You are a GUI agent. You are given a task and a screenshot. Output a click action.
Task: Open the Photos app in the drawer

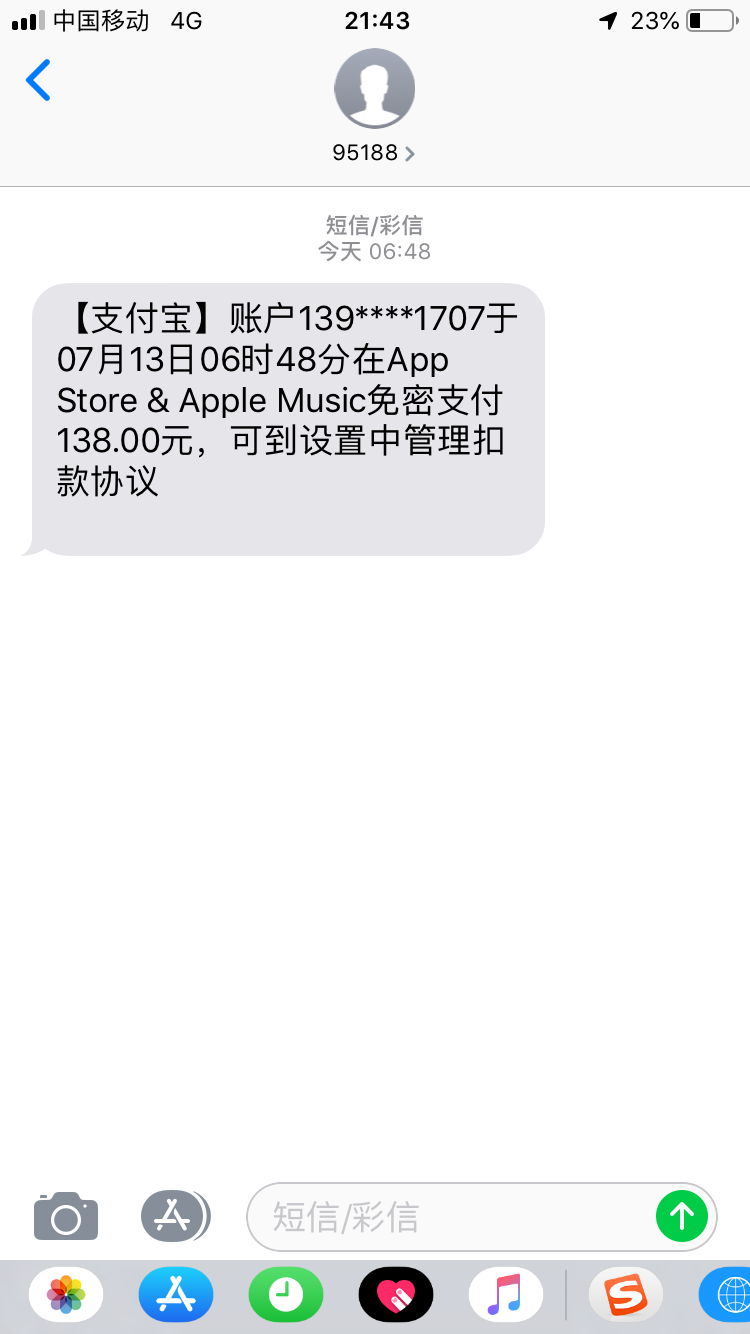click(66, 1295)
